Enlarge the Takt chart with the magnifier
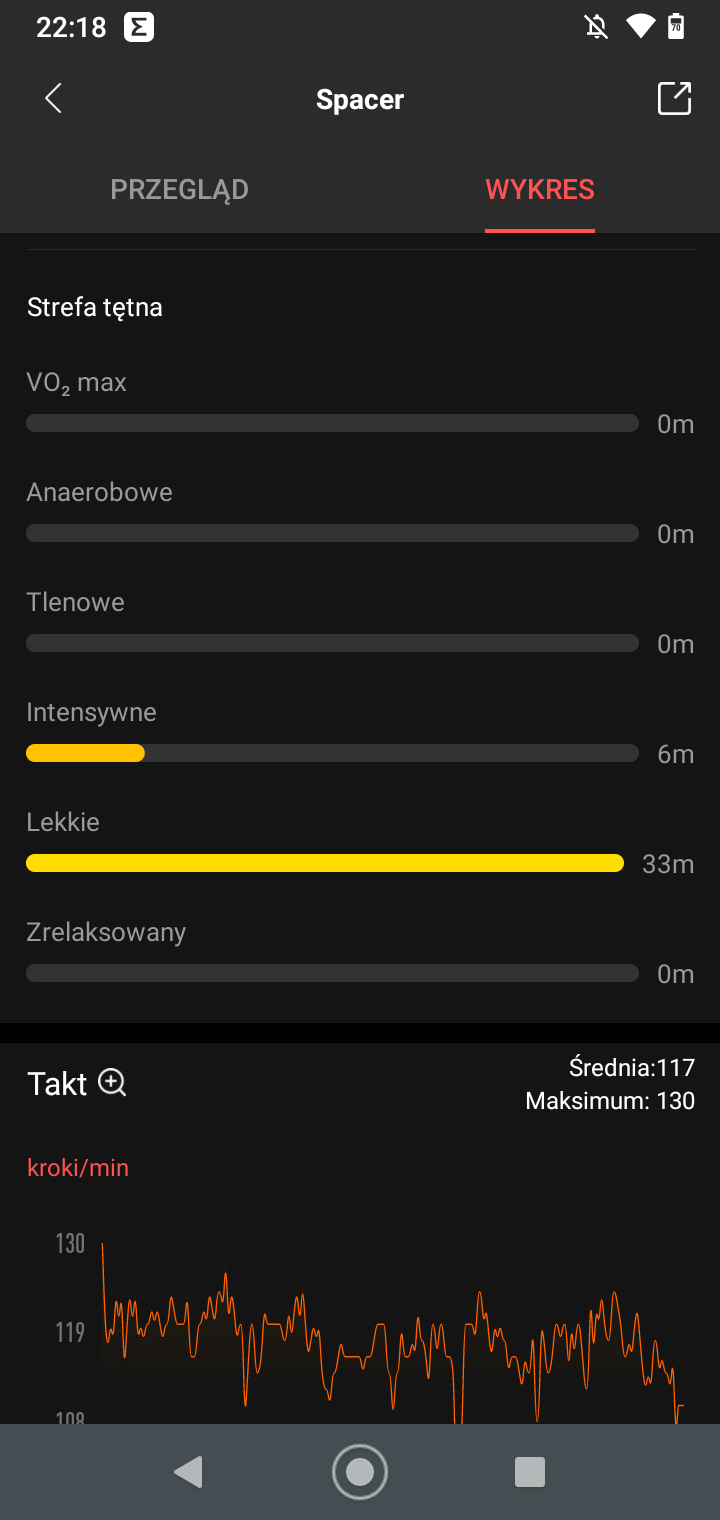The width and height of the screenshot is (720, 1520). [x=112, y=1083]
